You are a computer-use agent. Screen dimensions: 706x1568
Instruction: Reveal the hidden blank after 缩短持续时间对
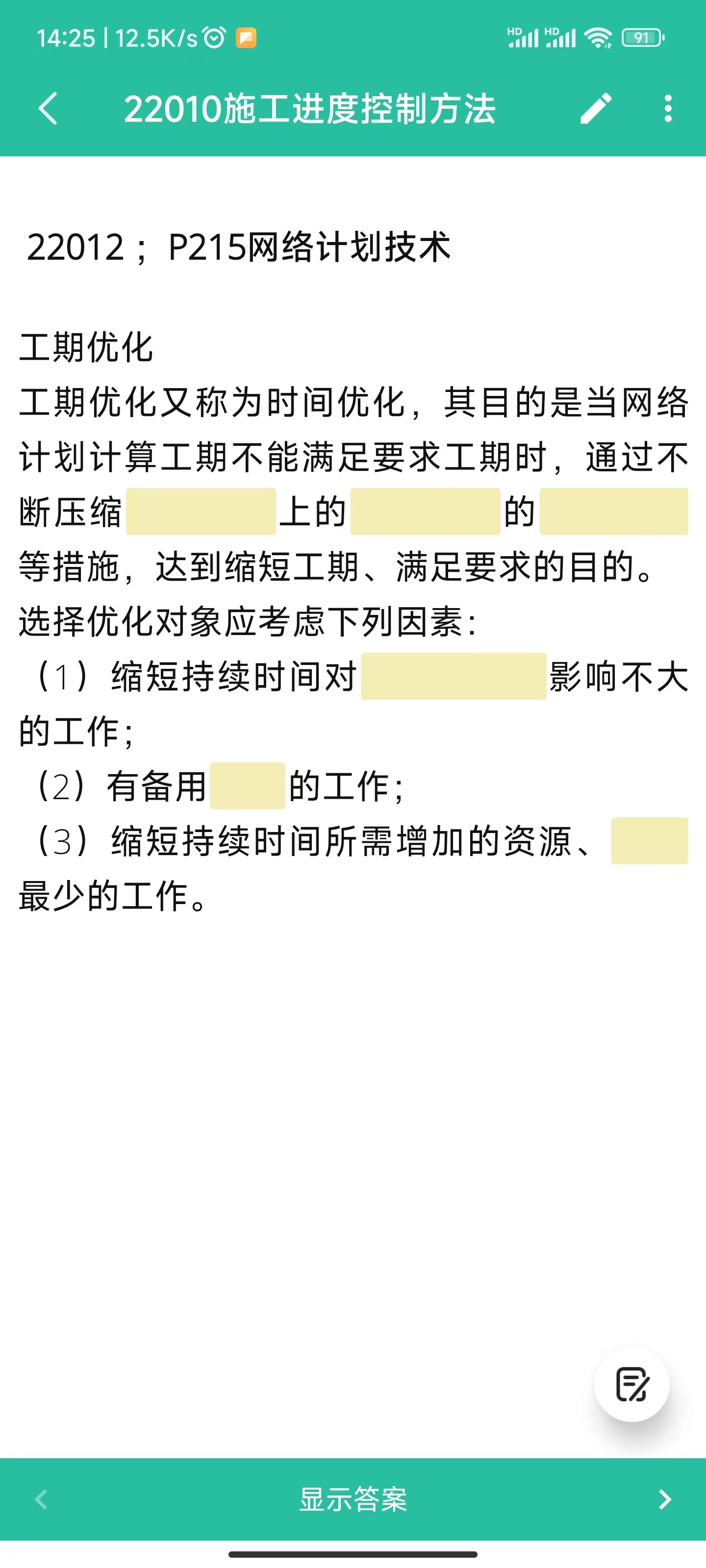click(454, 676)
